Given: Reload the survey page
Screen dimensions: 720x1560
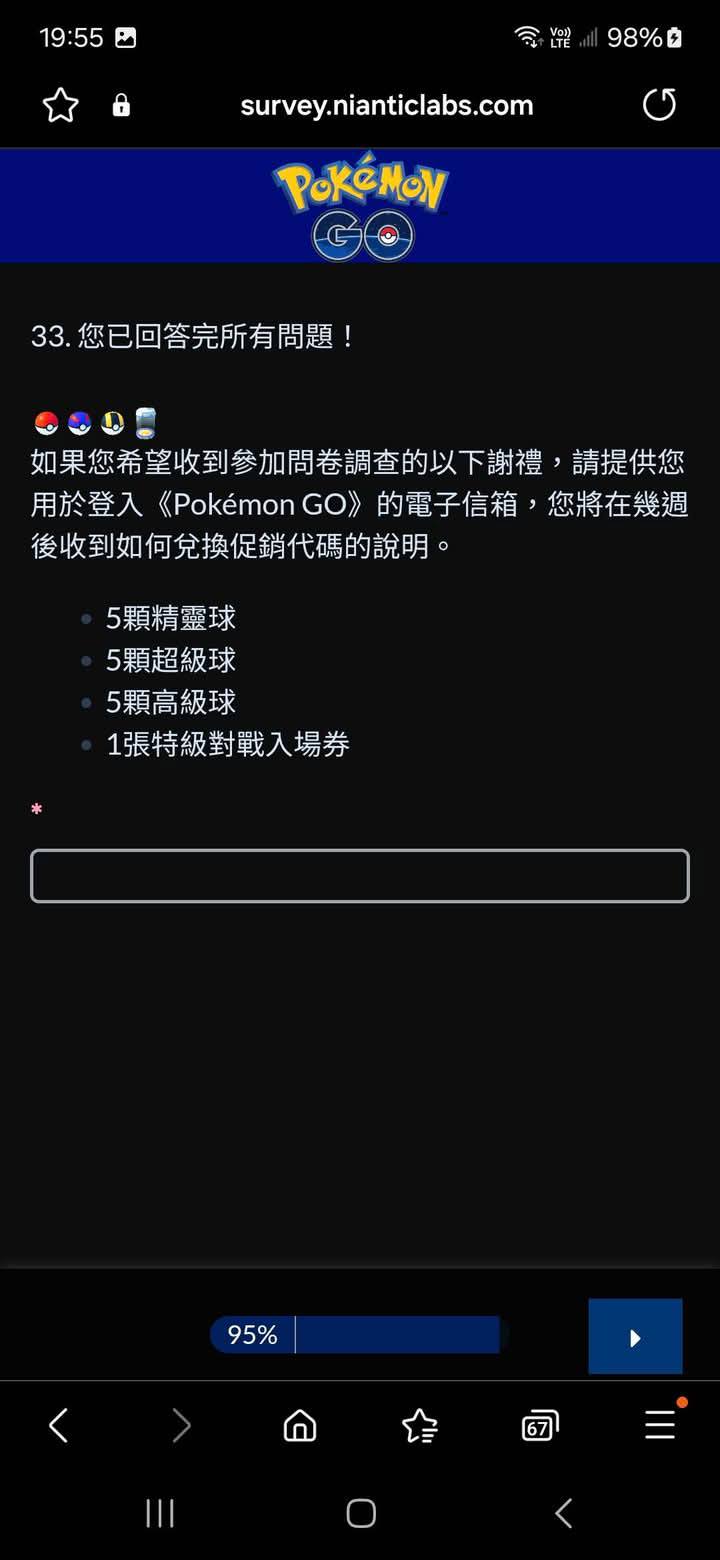Looking at the screenshot, I should pyautogui.click(x=659, y=105).
